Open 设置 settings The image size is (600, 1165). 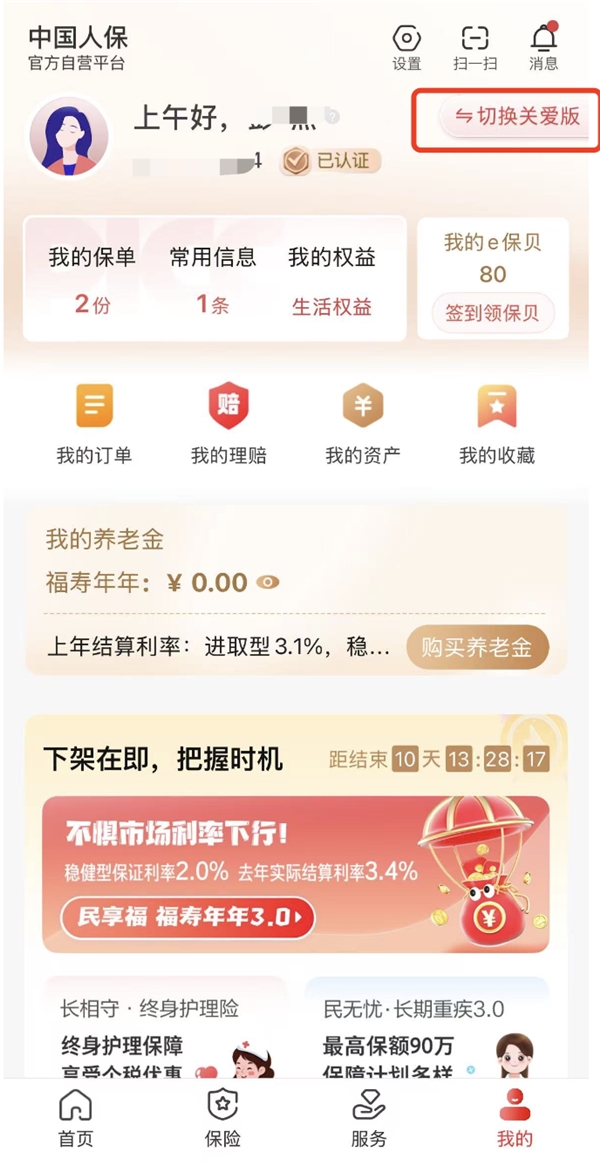point(406,47)
